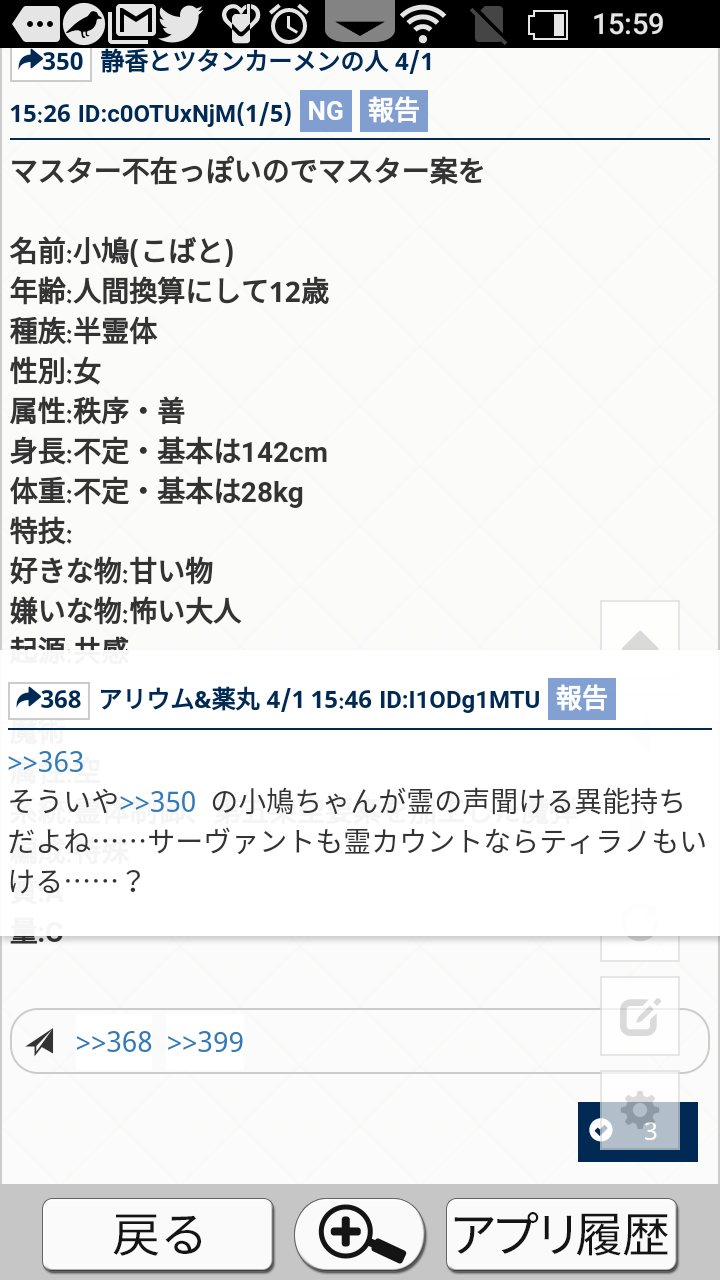Open the >>350 anchor inside post 368
720x1280 pixels.
pyautogui.click(x=157, y=801)
